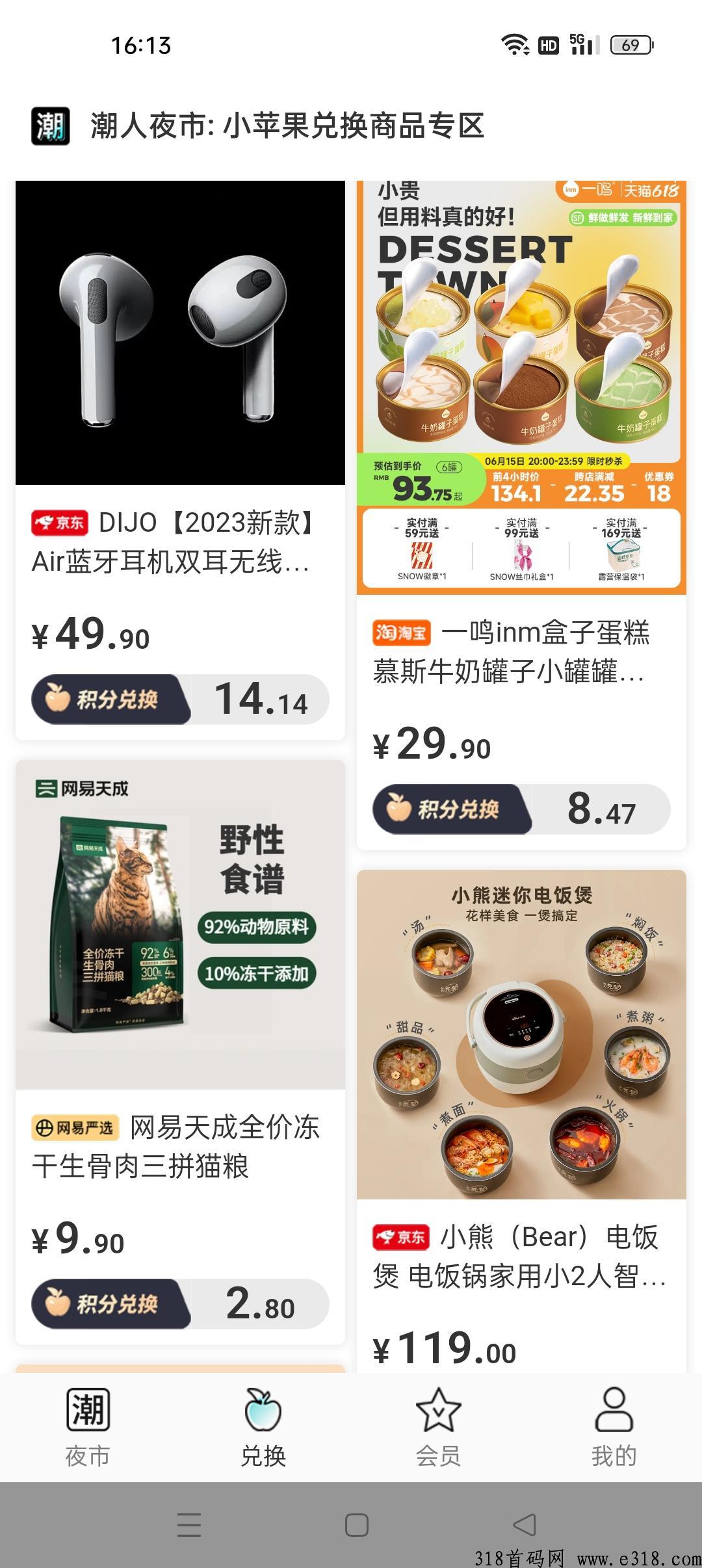Go back with the system back button
This screenshot has height=1568, width=702.
(x=525, y=1525)
